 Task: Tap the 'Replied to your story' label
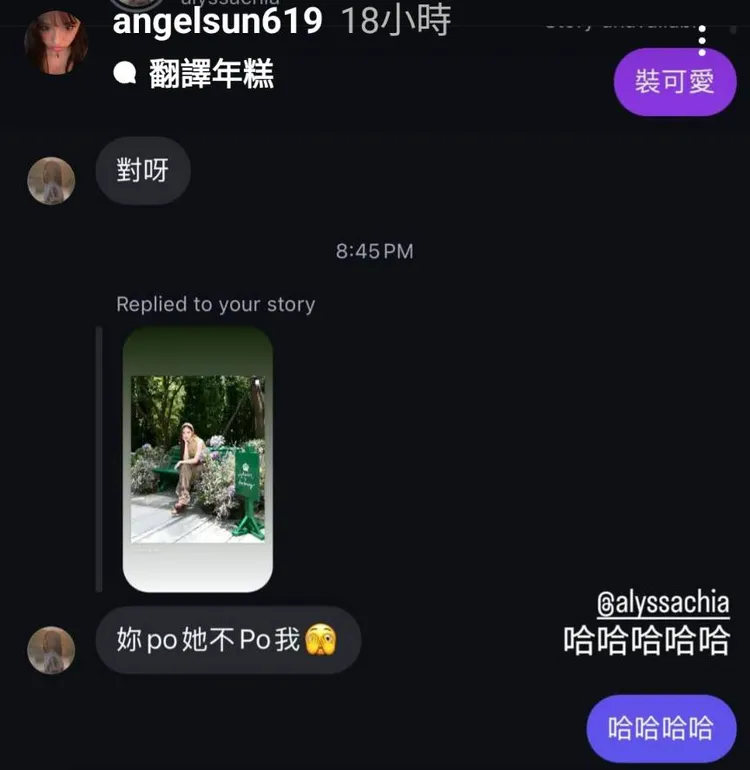pos(215,304)
